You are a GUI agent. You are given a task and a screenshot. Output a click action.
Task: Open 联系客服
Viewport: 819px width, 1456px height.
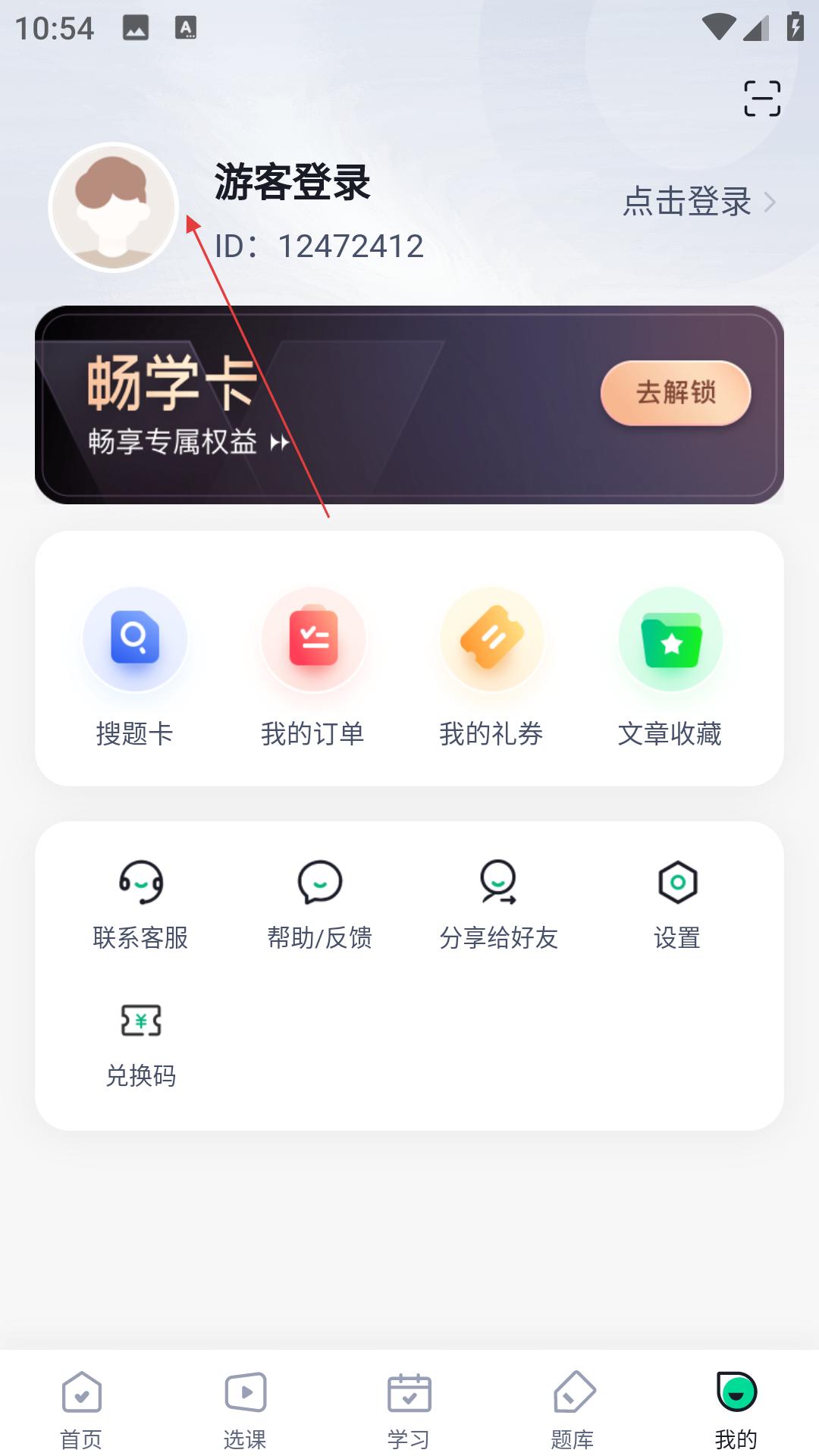[x=141, y=905]
